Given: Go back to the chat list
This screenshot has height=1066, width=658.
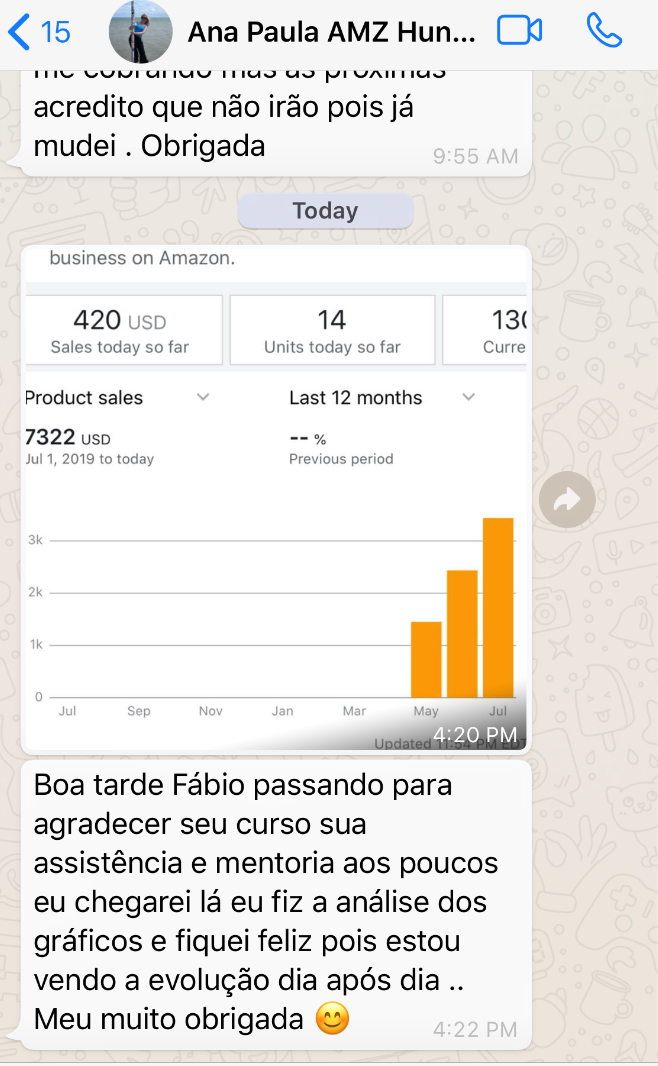Looking at the screenshot, I should coord(38,32).
